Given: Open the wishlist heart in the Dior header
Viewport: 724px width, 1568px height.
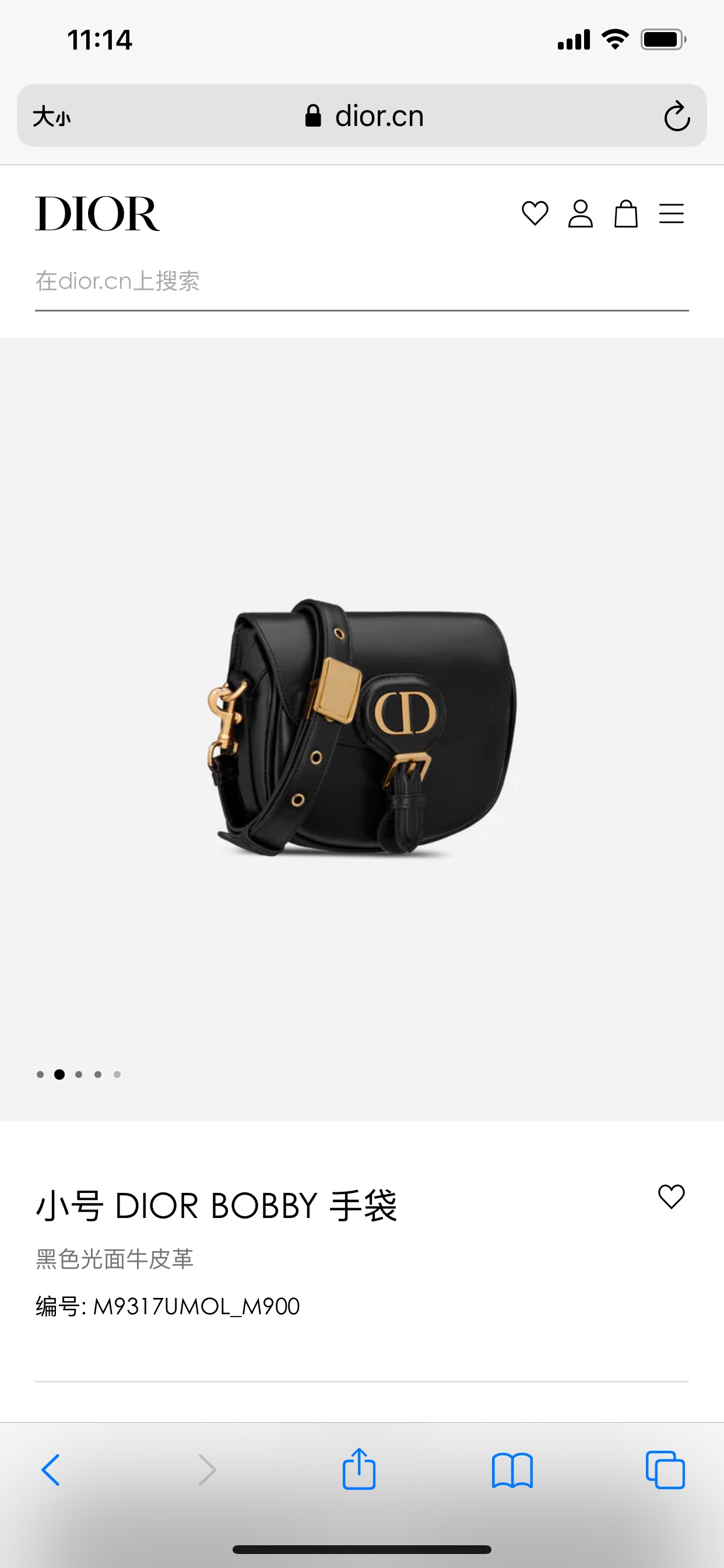Looking at the screenshot, I should (535, 213).
